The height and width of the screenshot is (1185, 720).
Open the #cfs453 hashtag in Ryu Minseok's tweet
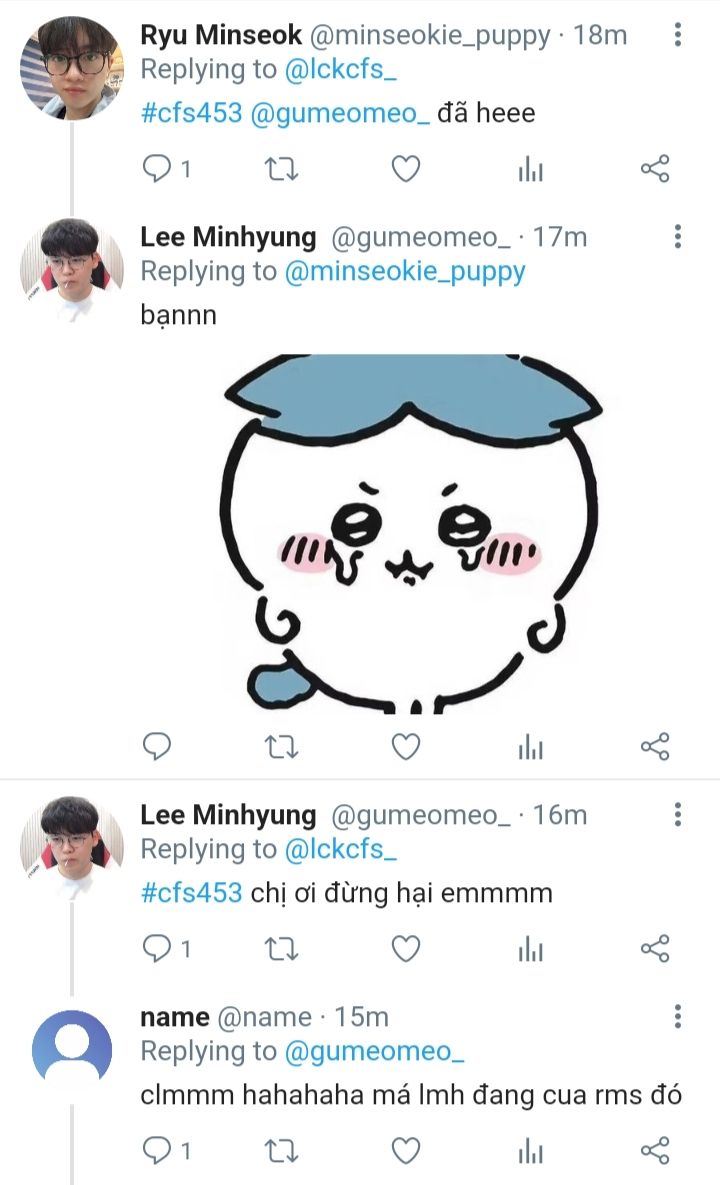(191, 113)
